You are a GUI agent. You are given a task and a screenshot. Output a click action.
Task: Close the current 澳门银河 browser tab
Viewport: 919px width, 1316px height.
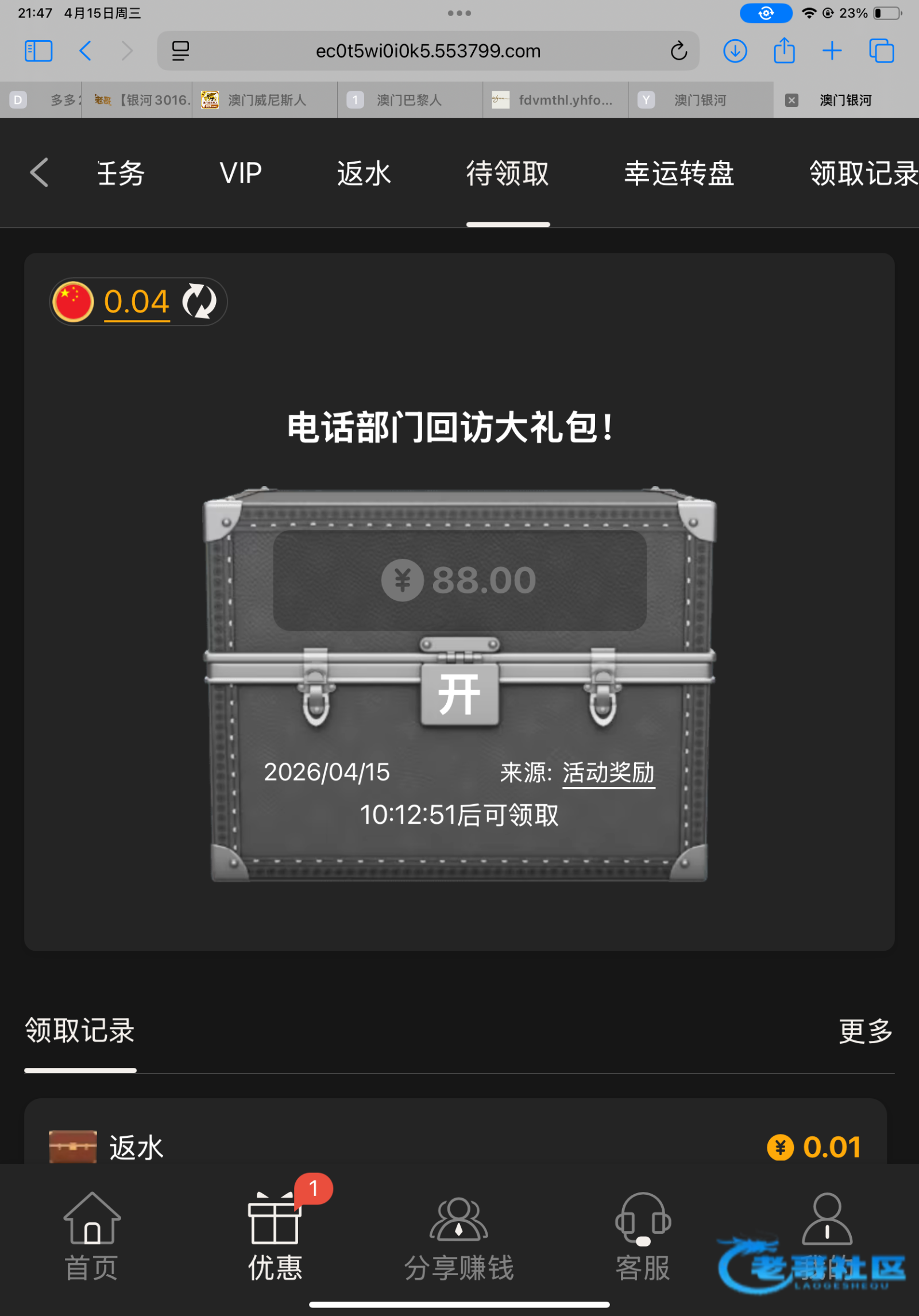point(791,100)
